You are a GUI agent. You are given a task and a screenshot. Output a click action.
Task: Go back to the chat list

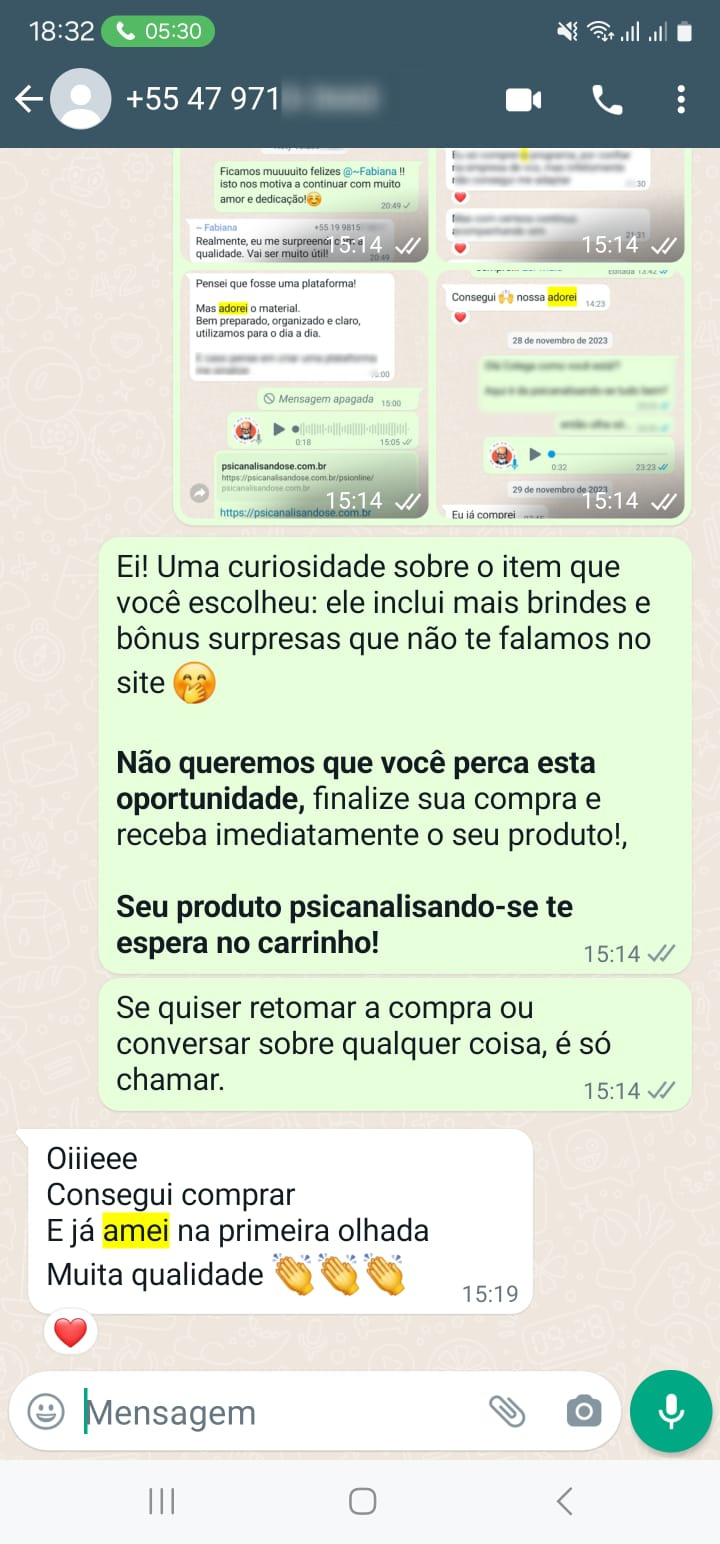click(29, 99)
